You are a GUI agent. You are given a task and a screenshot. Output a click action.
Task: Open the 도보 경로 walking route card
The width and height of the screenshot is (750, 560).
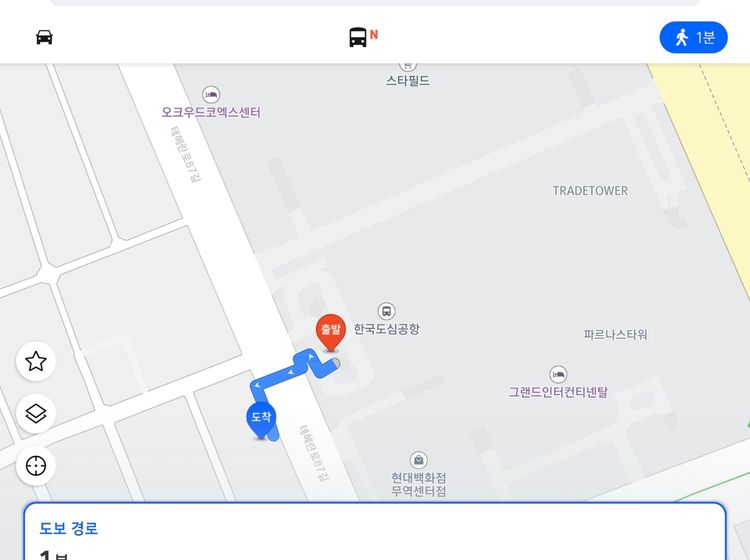click(x=374, y=531)
